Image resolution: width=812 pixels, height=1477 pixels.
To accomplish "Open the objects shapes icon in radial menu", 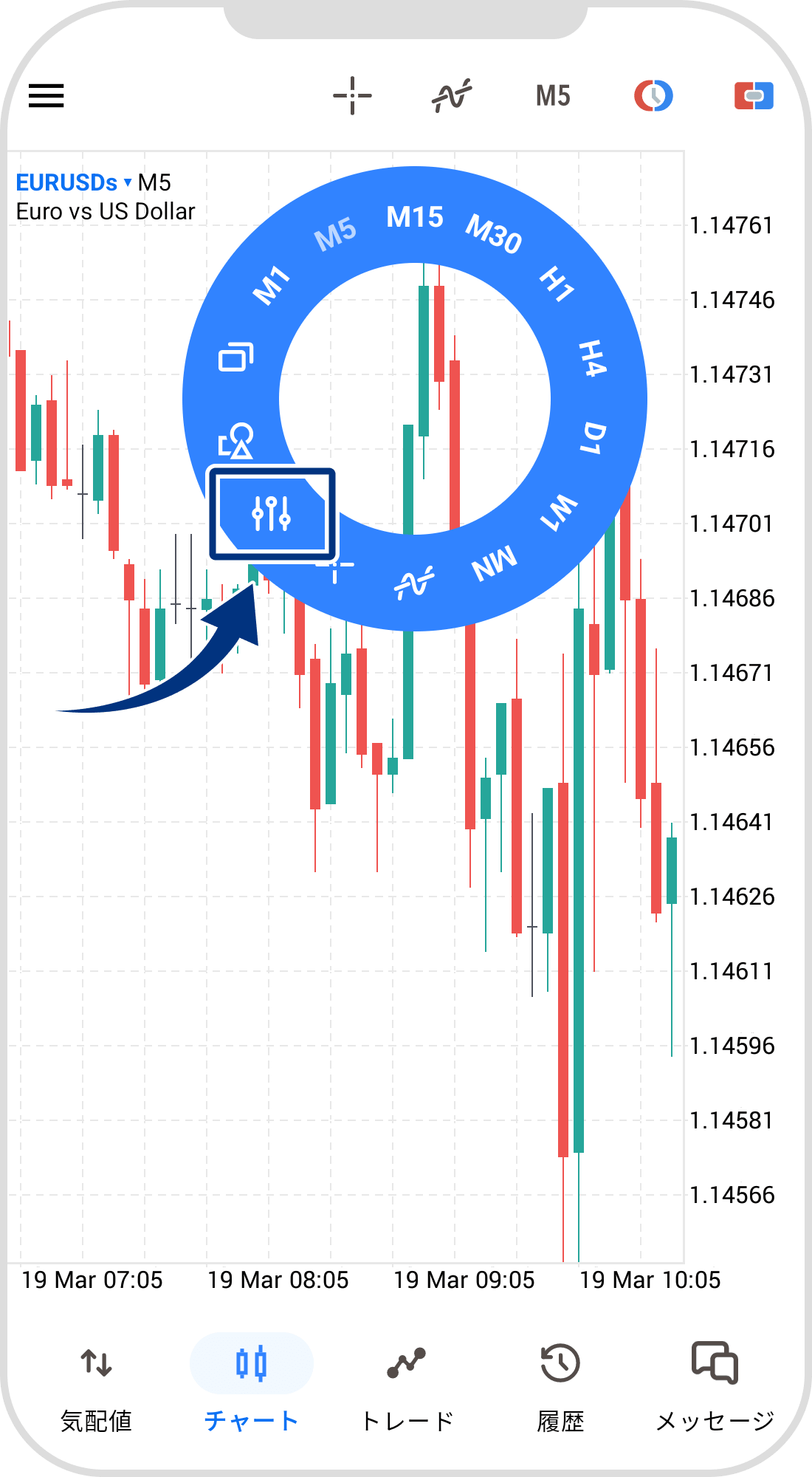I will tap(236, 441).
